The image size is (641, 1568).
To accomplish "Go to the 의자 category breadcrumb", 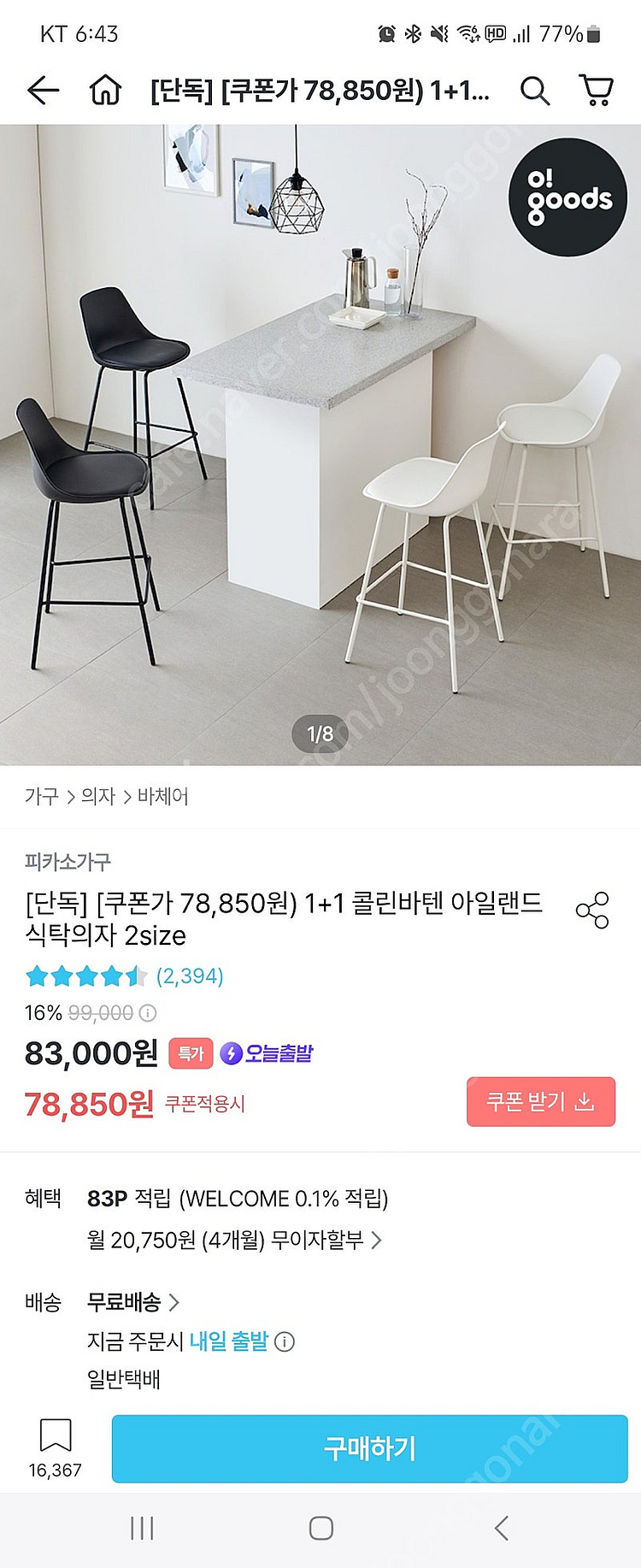I will pos(98,797).
